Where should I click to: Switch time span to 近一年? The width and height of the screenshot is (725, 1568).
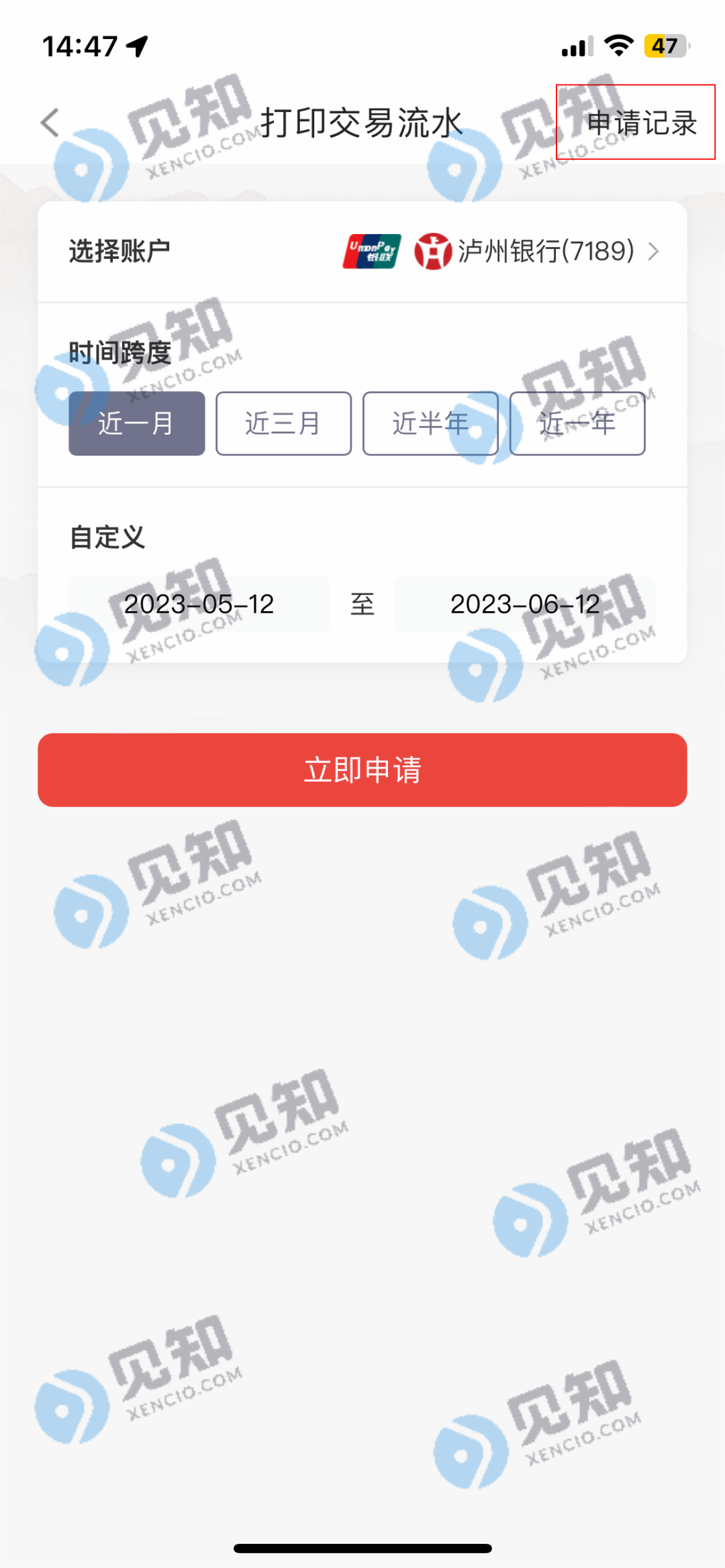[x=577, y=423]
